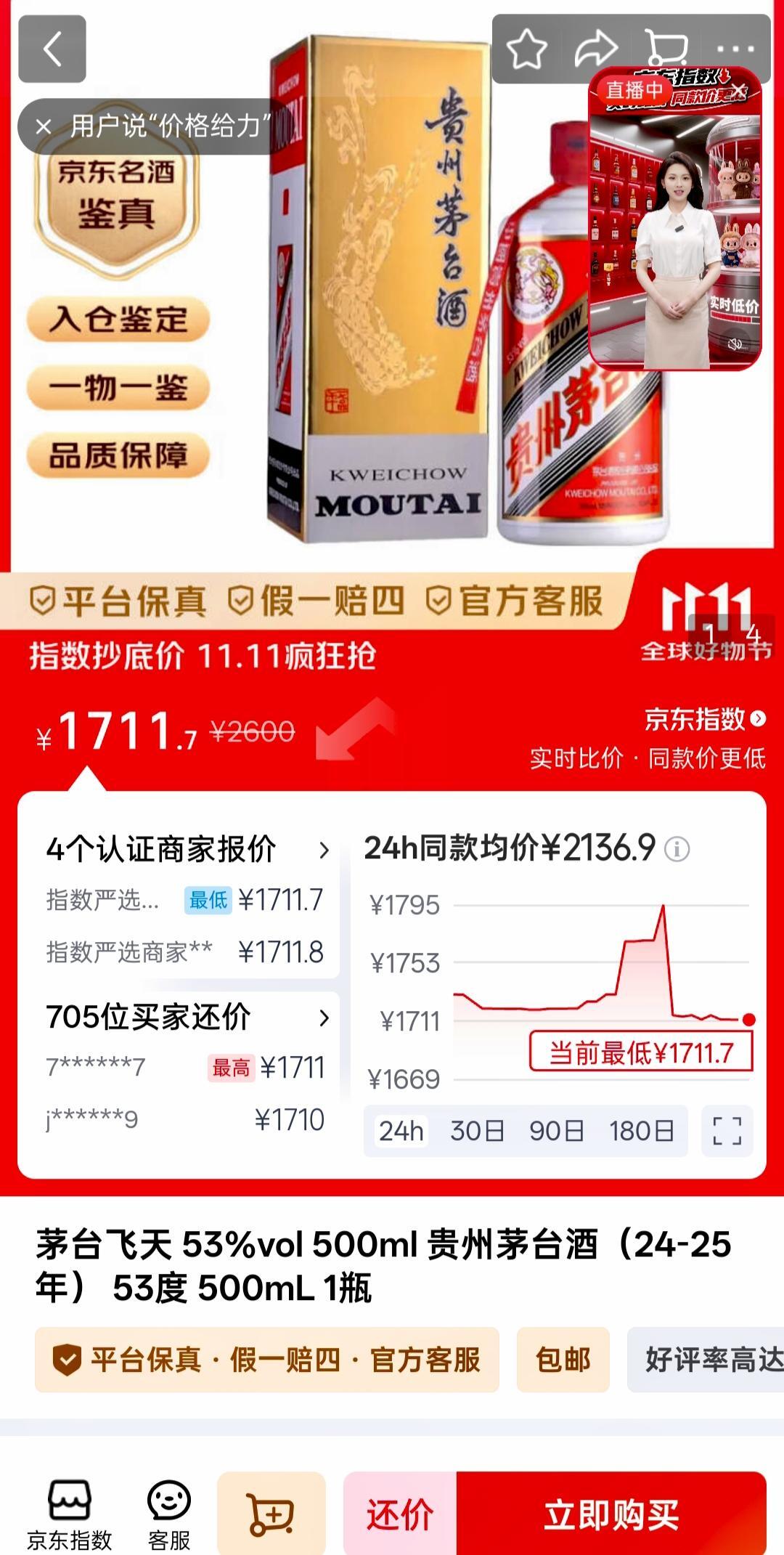Close the live stream floating window
This screenshot has width=784, height=1555.
pos(739,90)
